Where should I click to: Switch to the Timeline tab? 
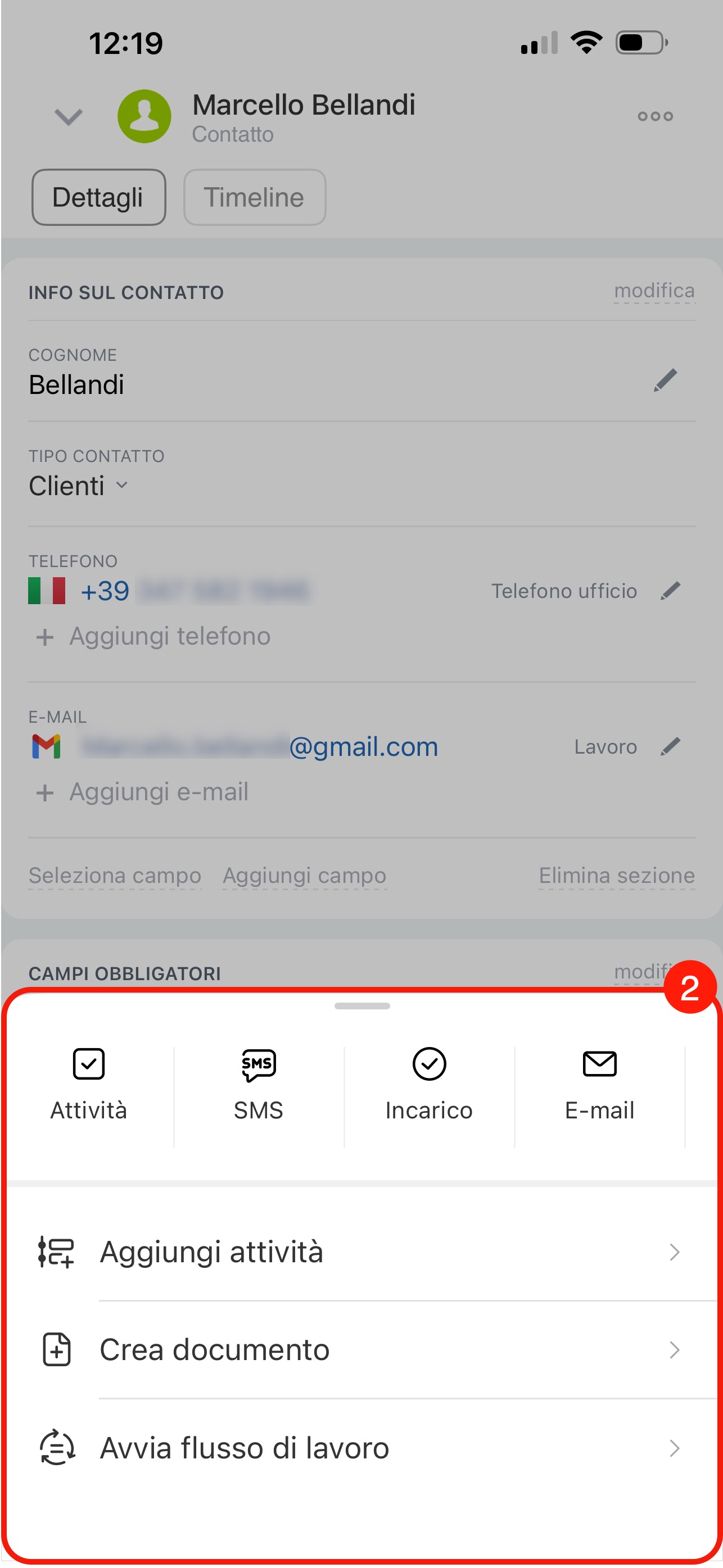point(255,197)
